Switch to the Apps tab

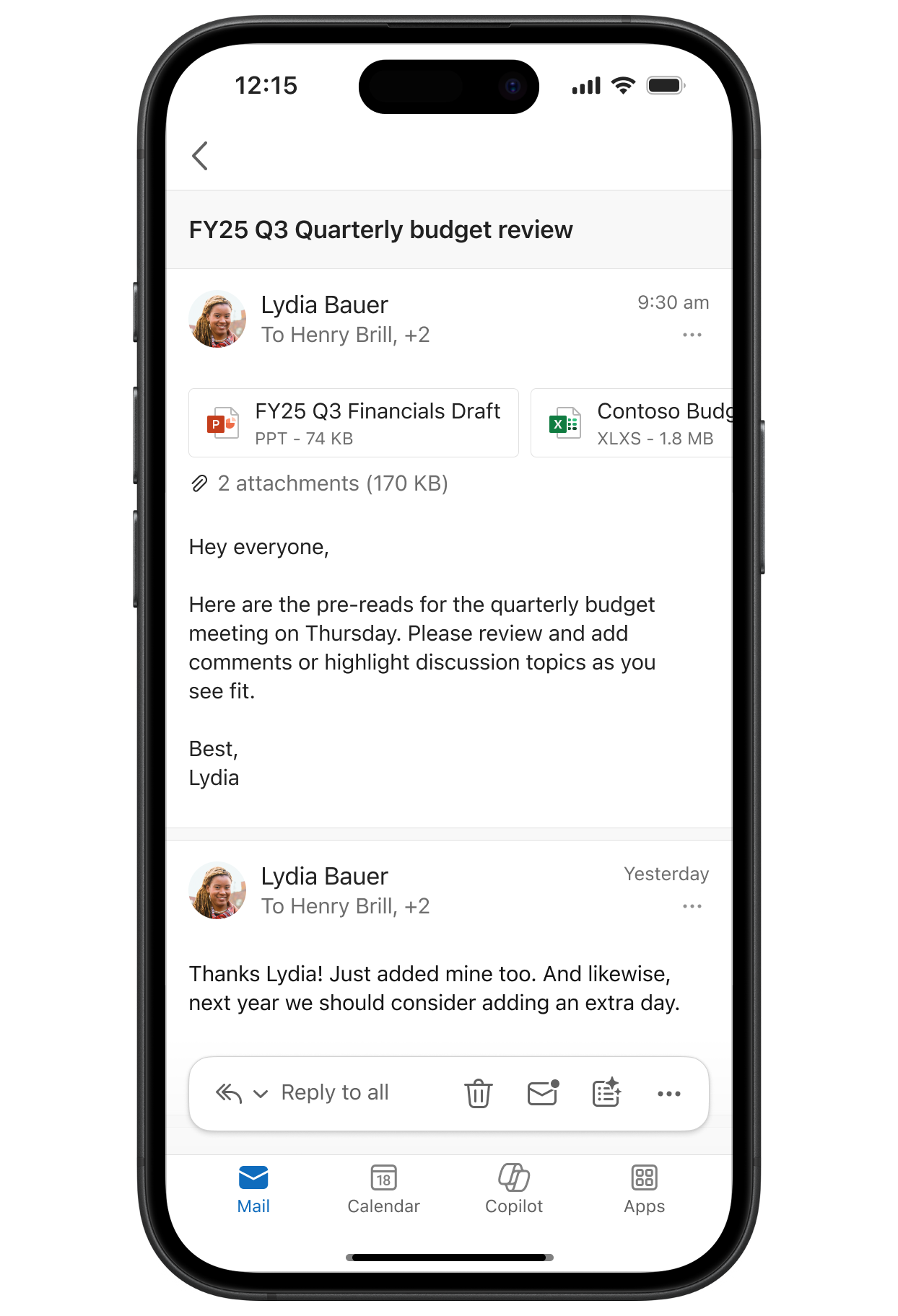(x=644, y=1189)
